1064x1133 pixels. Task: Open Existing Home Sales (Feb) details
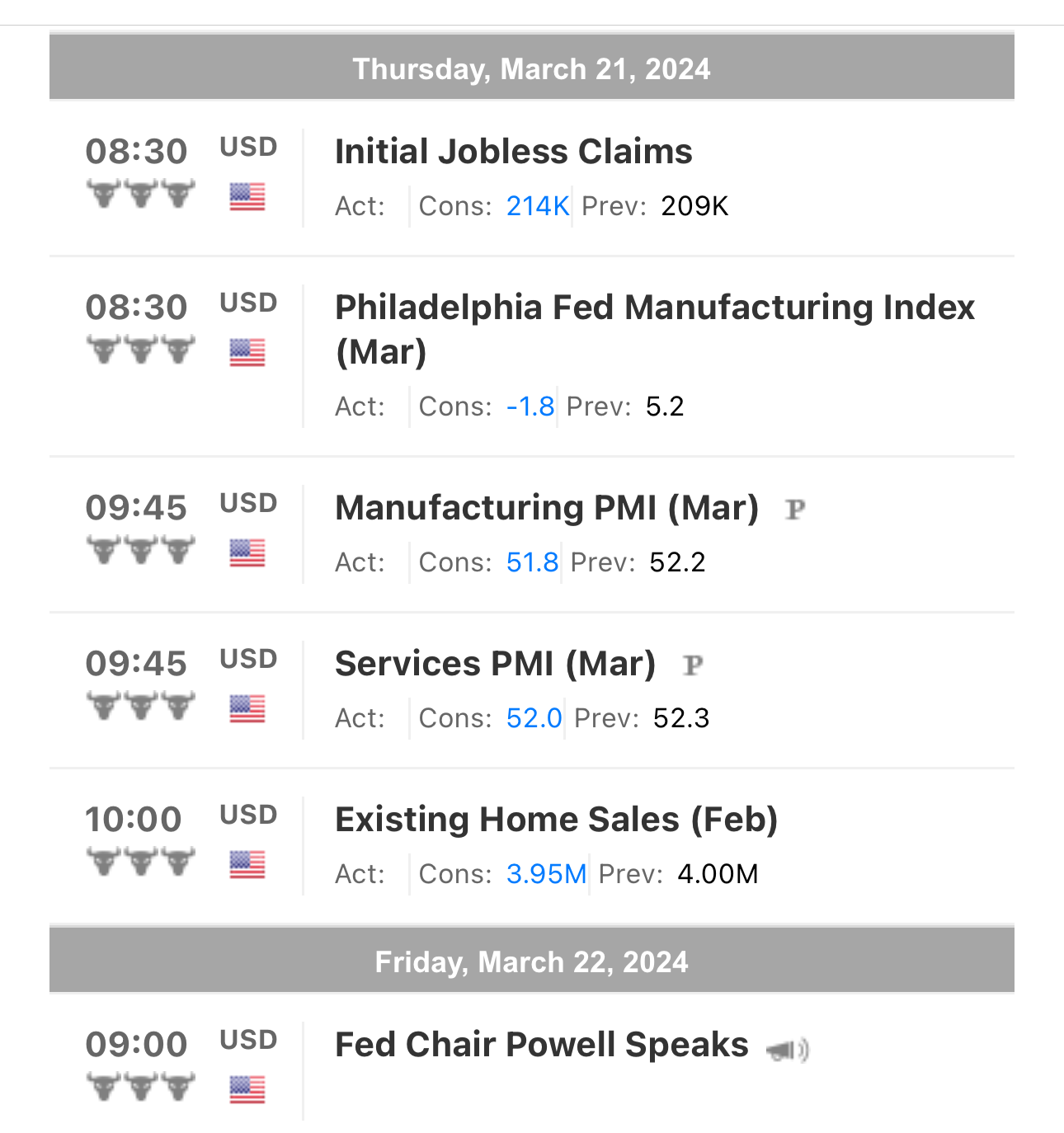click(x=556, y=820)
